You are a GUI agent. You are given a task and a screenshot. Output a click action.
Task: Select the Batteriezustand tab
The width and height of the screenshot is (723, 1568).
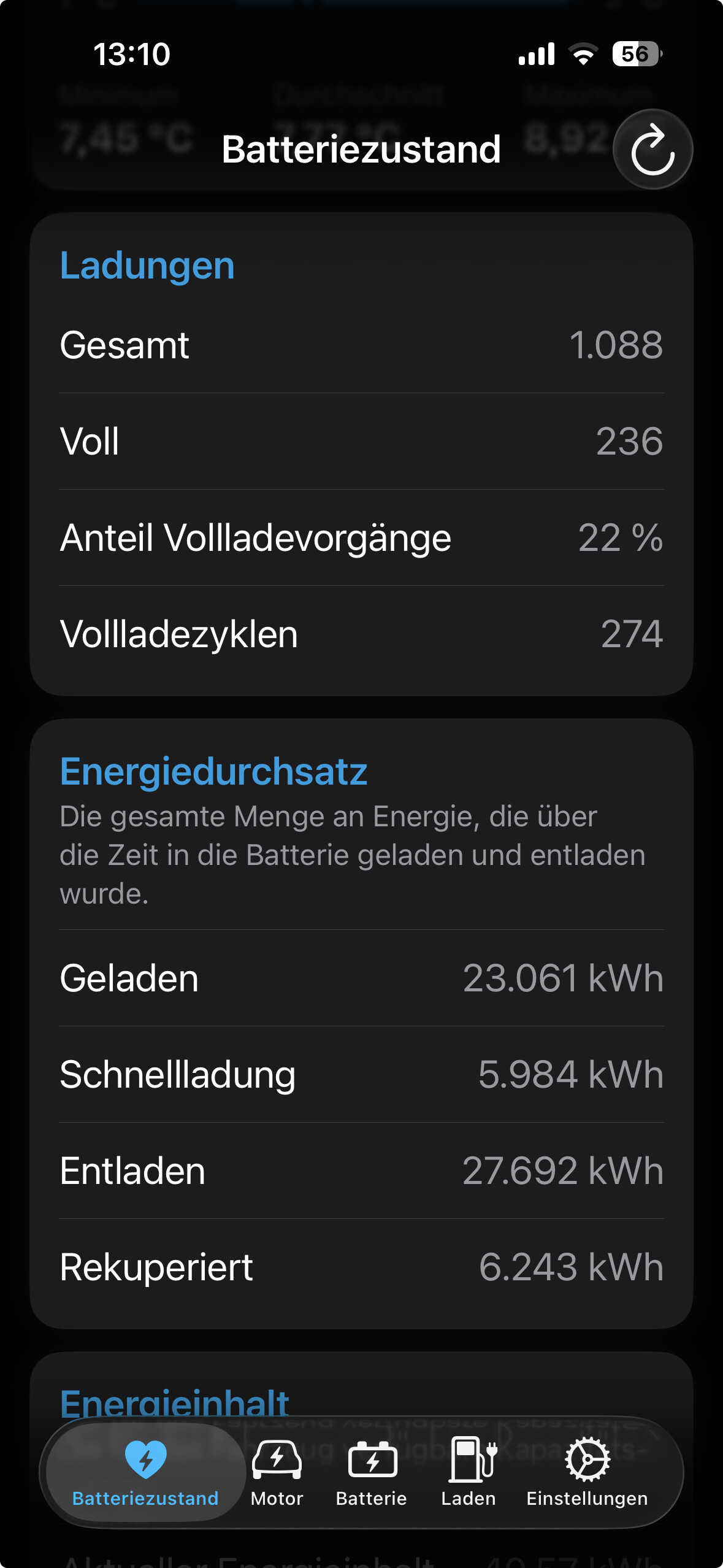145,1472
